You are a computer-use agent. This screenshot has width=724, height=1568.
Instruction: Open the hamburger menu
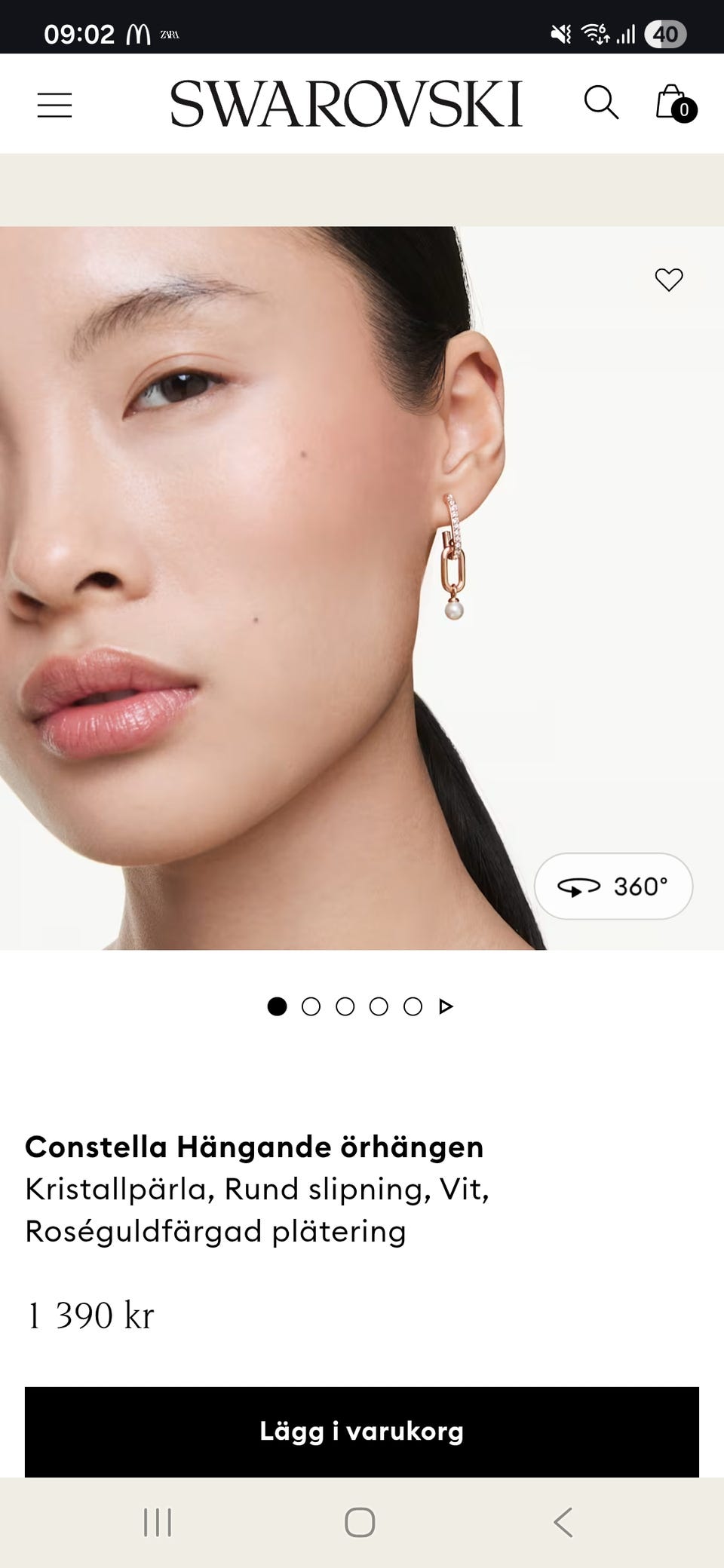point(54,105)
